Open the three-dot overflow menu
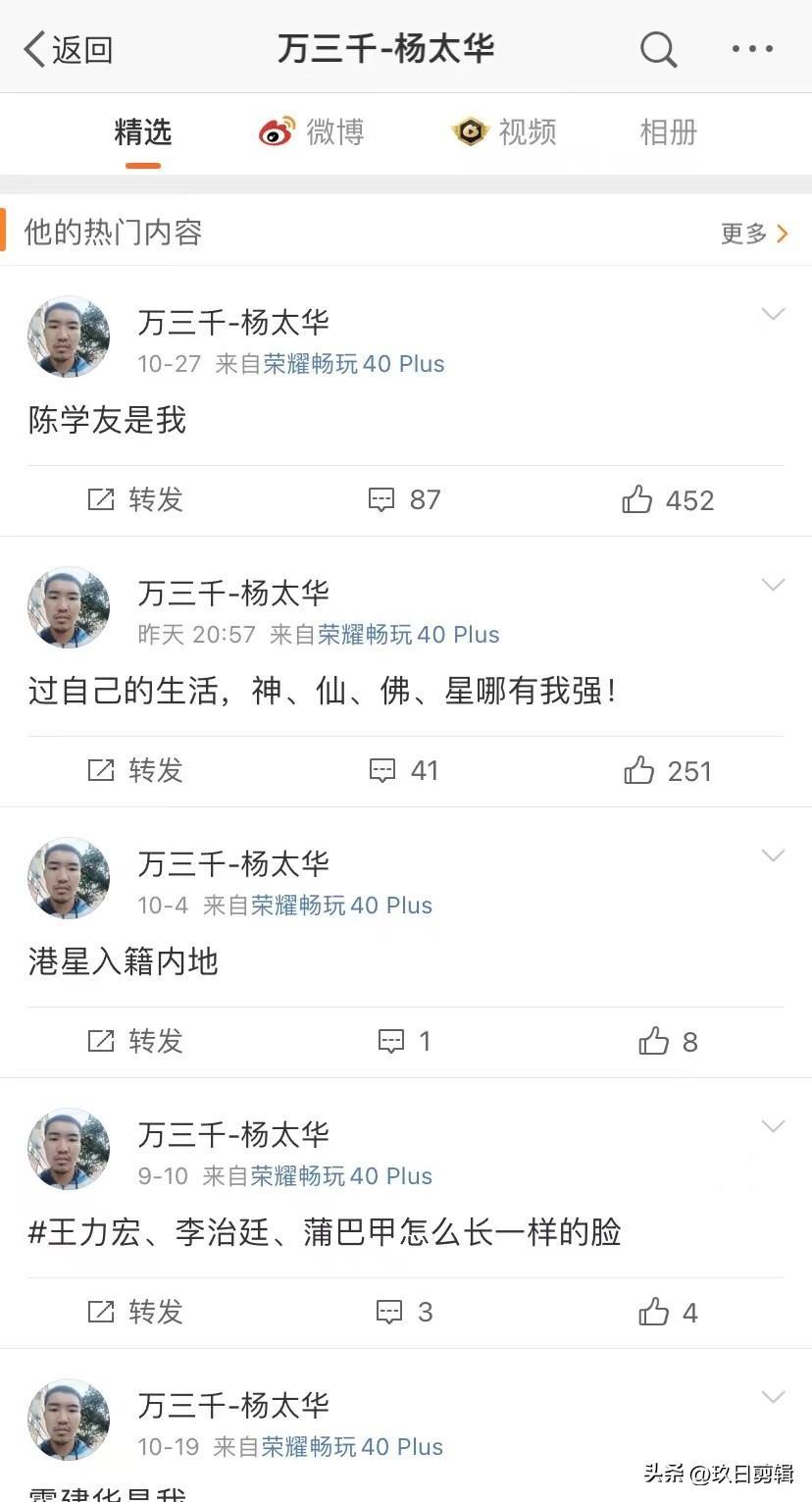Image resolution: width=812 pixels, height=1502 pixels. (752, 48)
